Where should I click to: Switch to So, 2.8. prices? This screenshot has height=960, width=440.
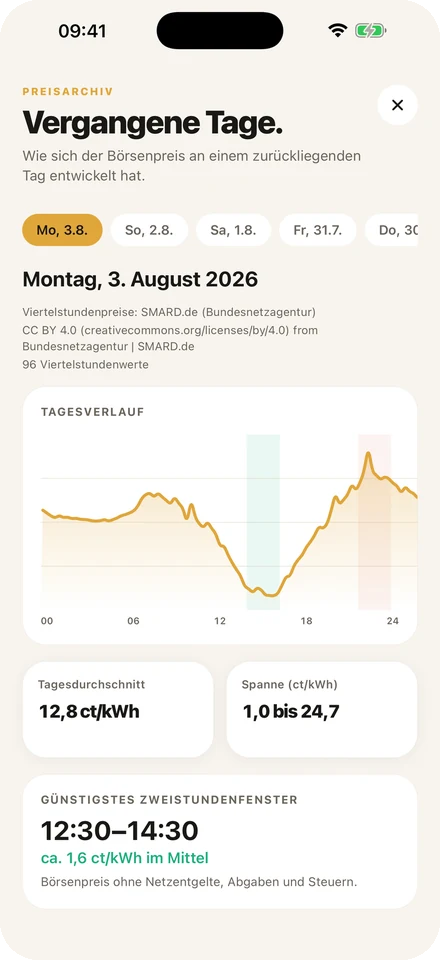coord(149,230)
